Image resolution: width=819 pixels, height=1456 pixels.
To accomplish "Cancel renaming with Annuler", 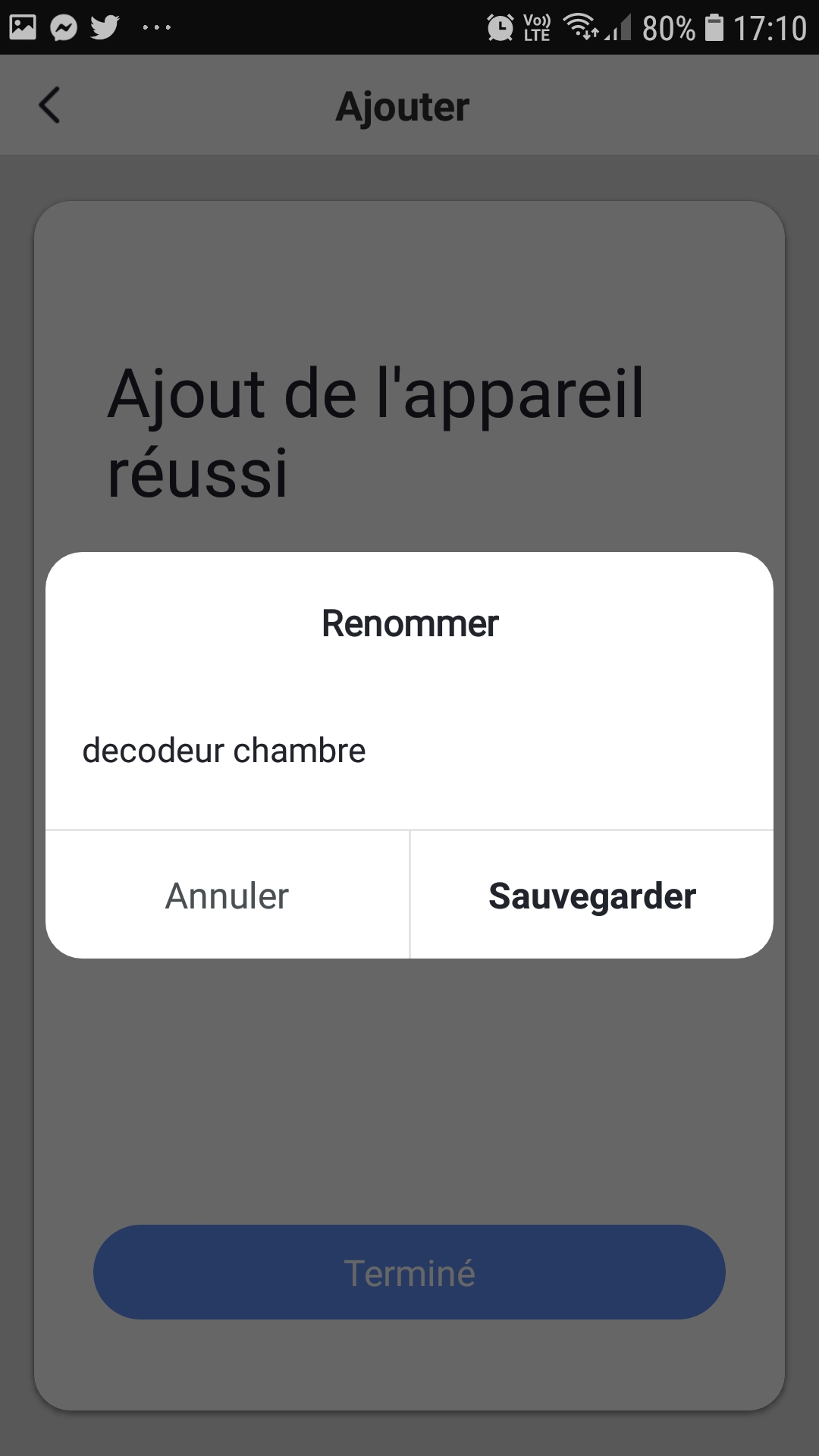I will [227, 896].
